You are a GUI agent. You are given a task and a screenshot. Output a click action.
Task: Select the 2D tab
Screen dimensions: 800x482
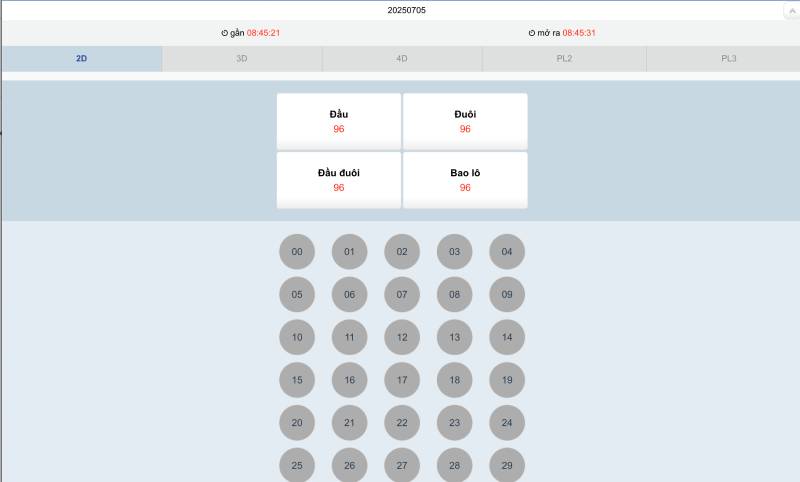pos(82,58)
